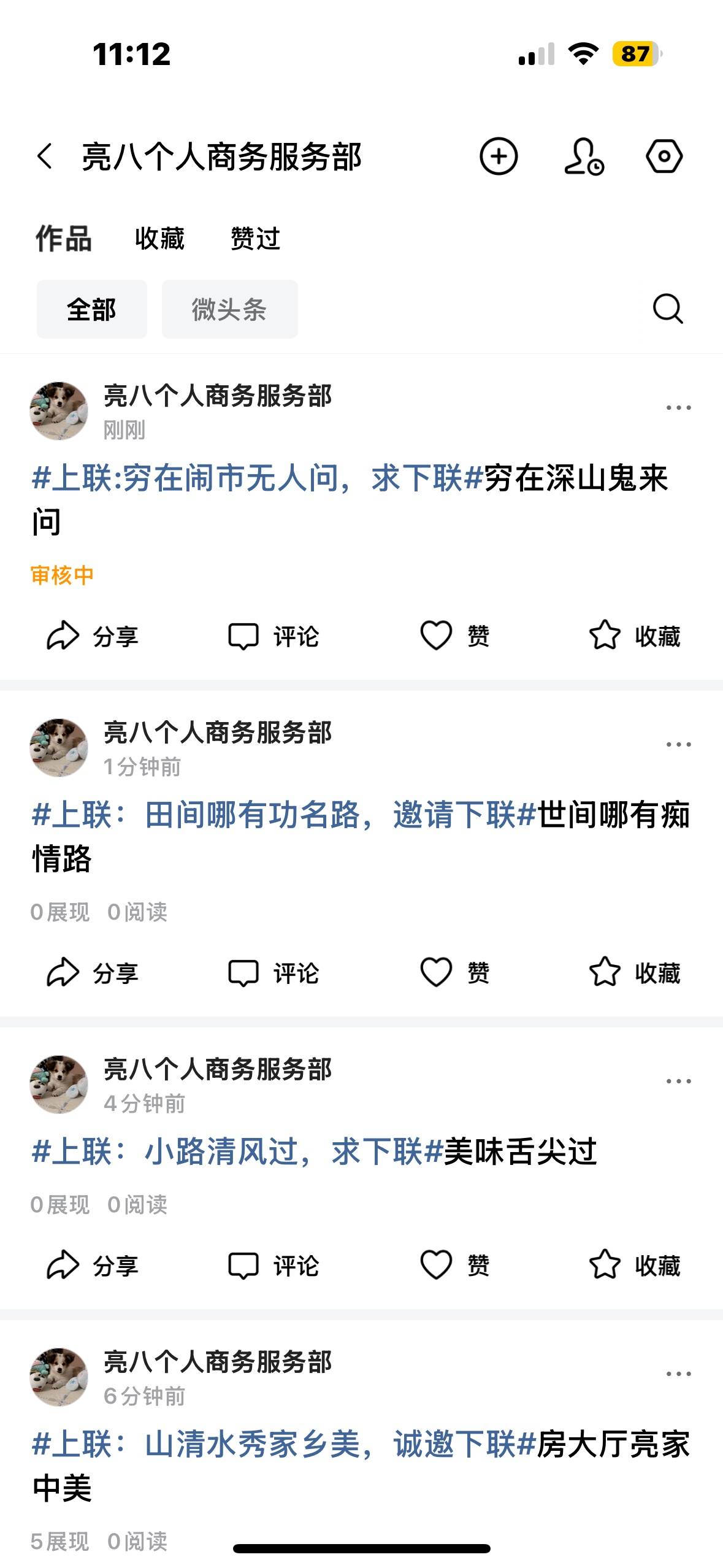723x1568 pixels.
Task: Open the profile-with-clock icon
Action: pos(583,156)
